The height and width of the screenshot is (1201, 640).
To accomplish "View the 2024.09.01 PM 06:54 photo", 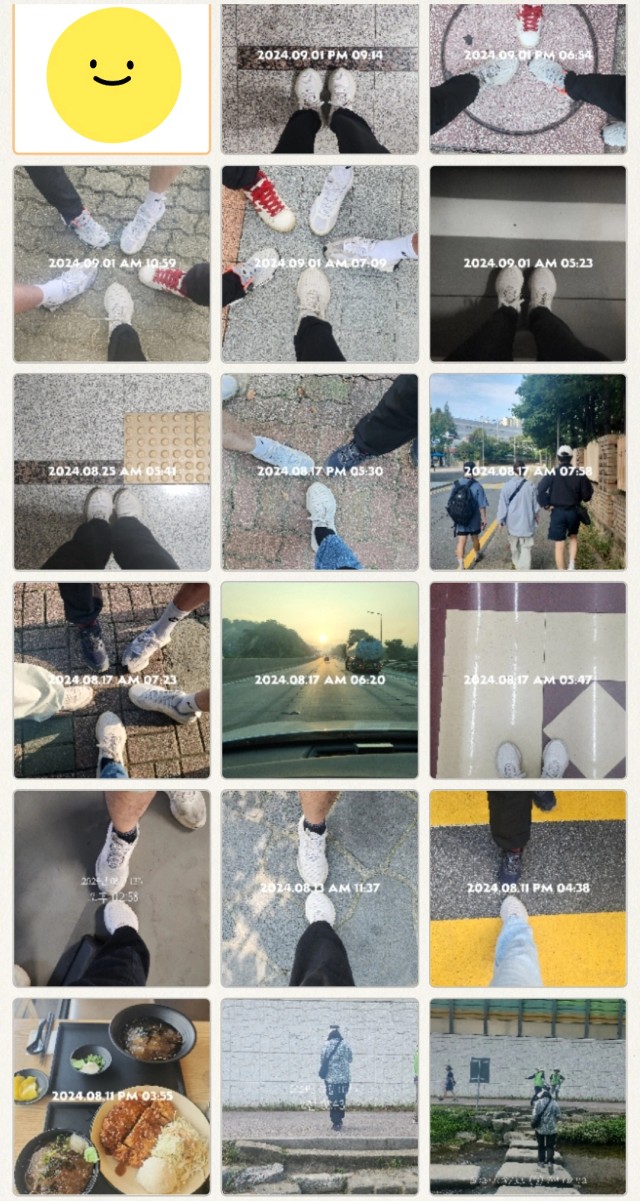I will click(528, 78).
